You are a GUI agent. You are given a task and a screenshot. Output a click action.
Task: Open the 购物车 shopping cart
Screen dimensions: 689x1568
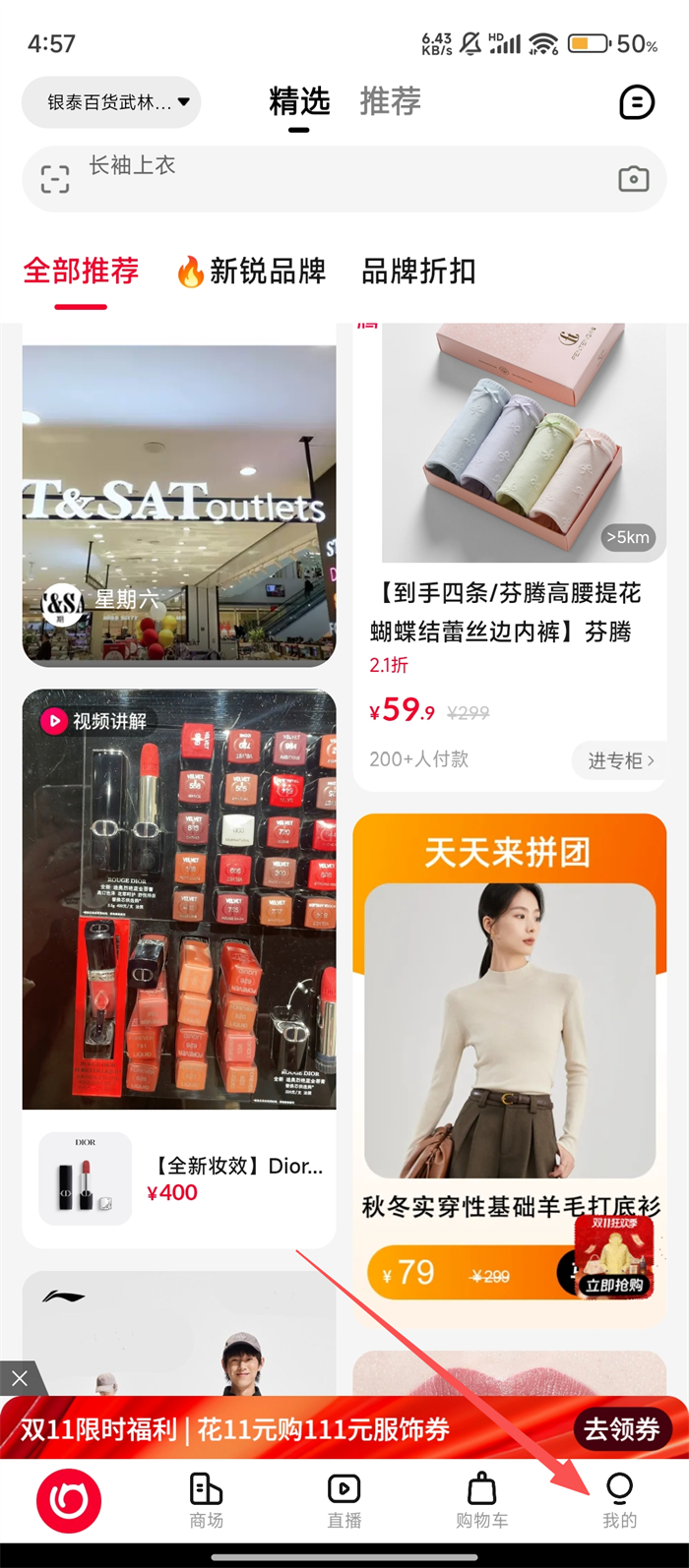482,1501
